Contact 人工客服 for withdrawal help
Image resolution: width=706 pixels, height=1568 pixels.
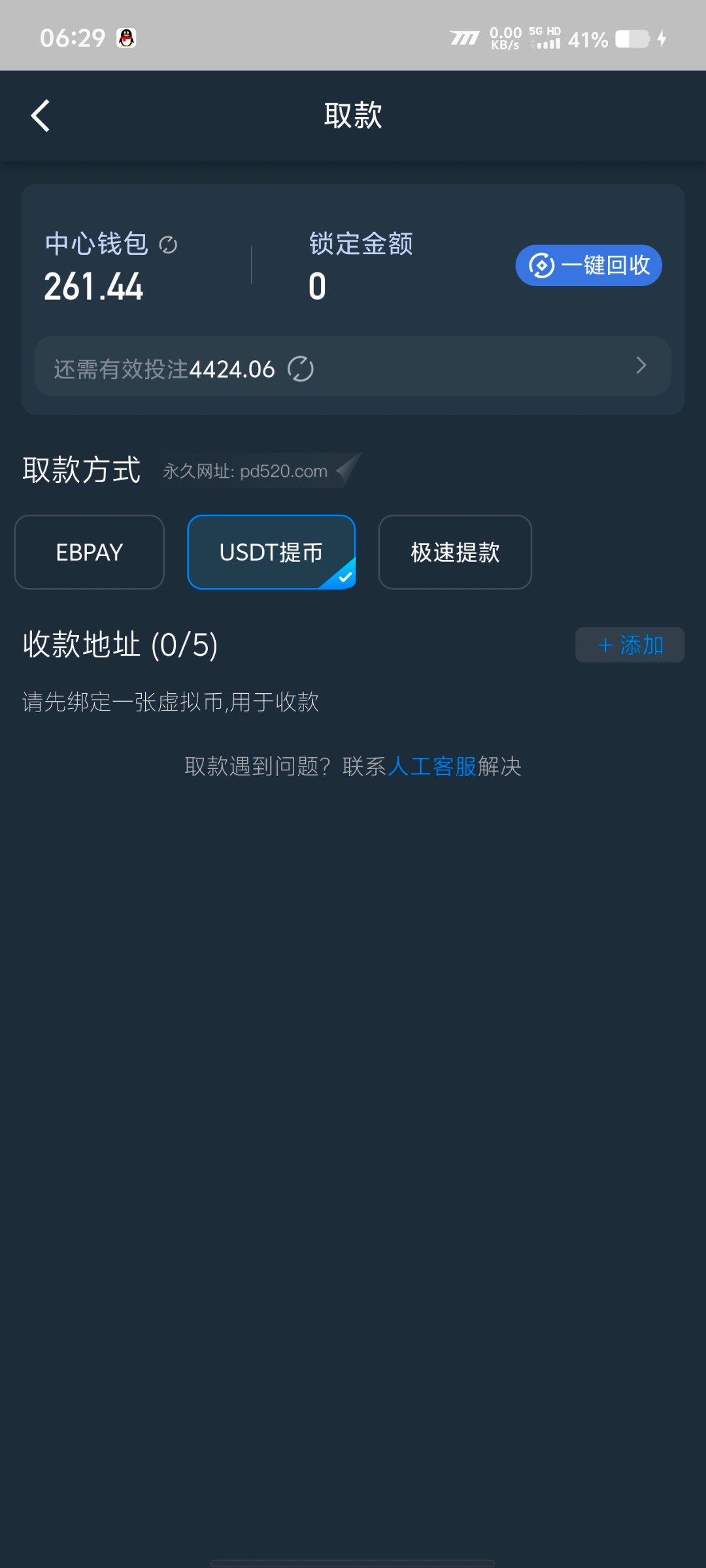pyautogui.click(x=432, y=766)
